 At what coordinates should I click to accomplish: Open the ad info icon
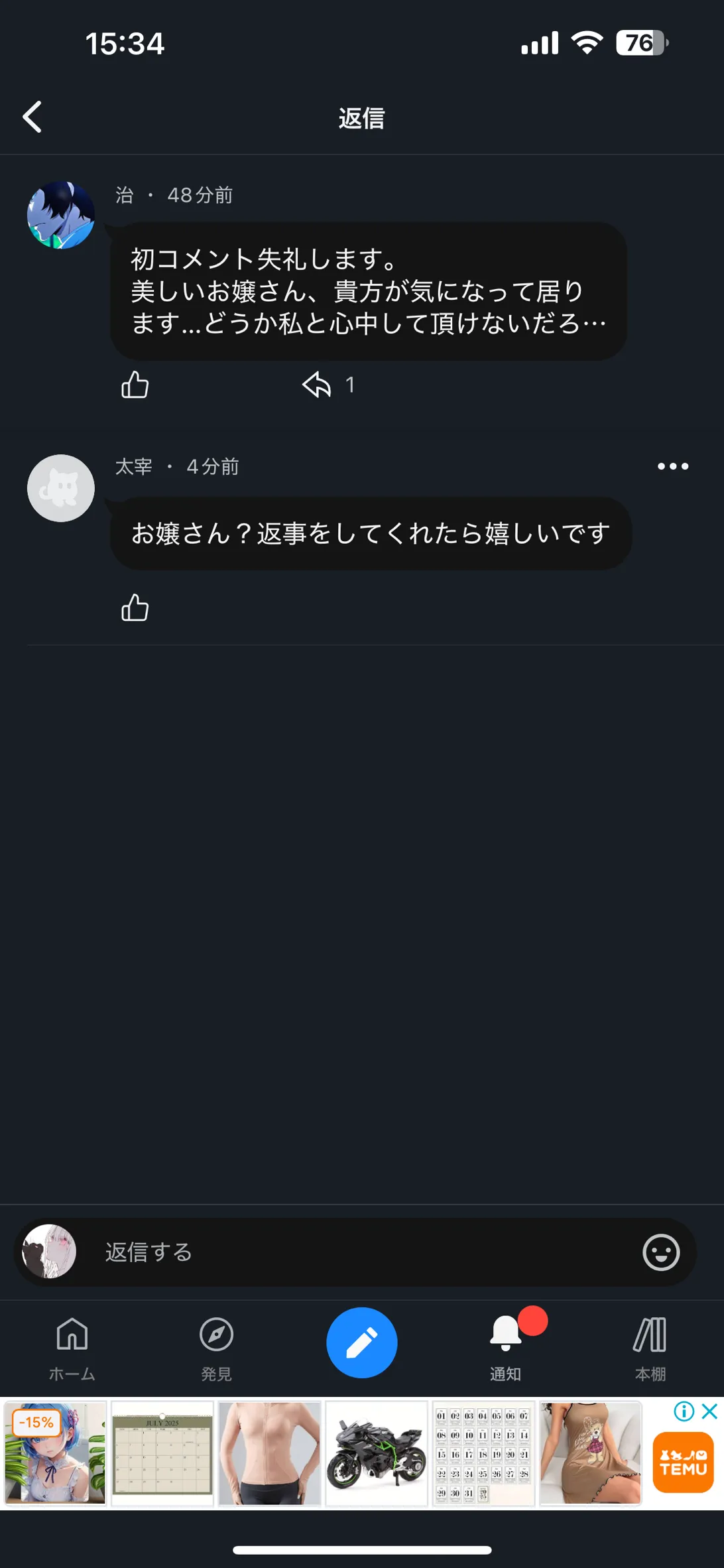pos(684,1411)
